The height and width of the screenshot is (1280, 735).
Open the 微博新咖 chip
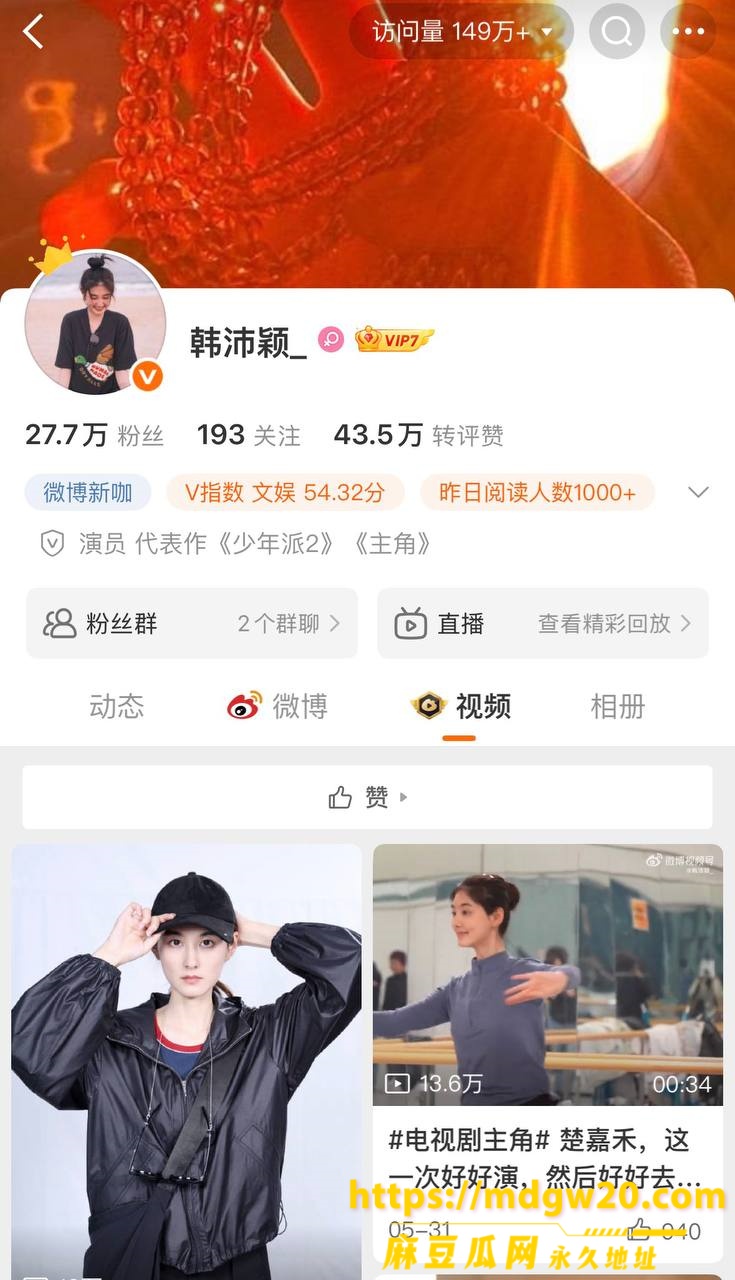coord(88,492)
